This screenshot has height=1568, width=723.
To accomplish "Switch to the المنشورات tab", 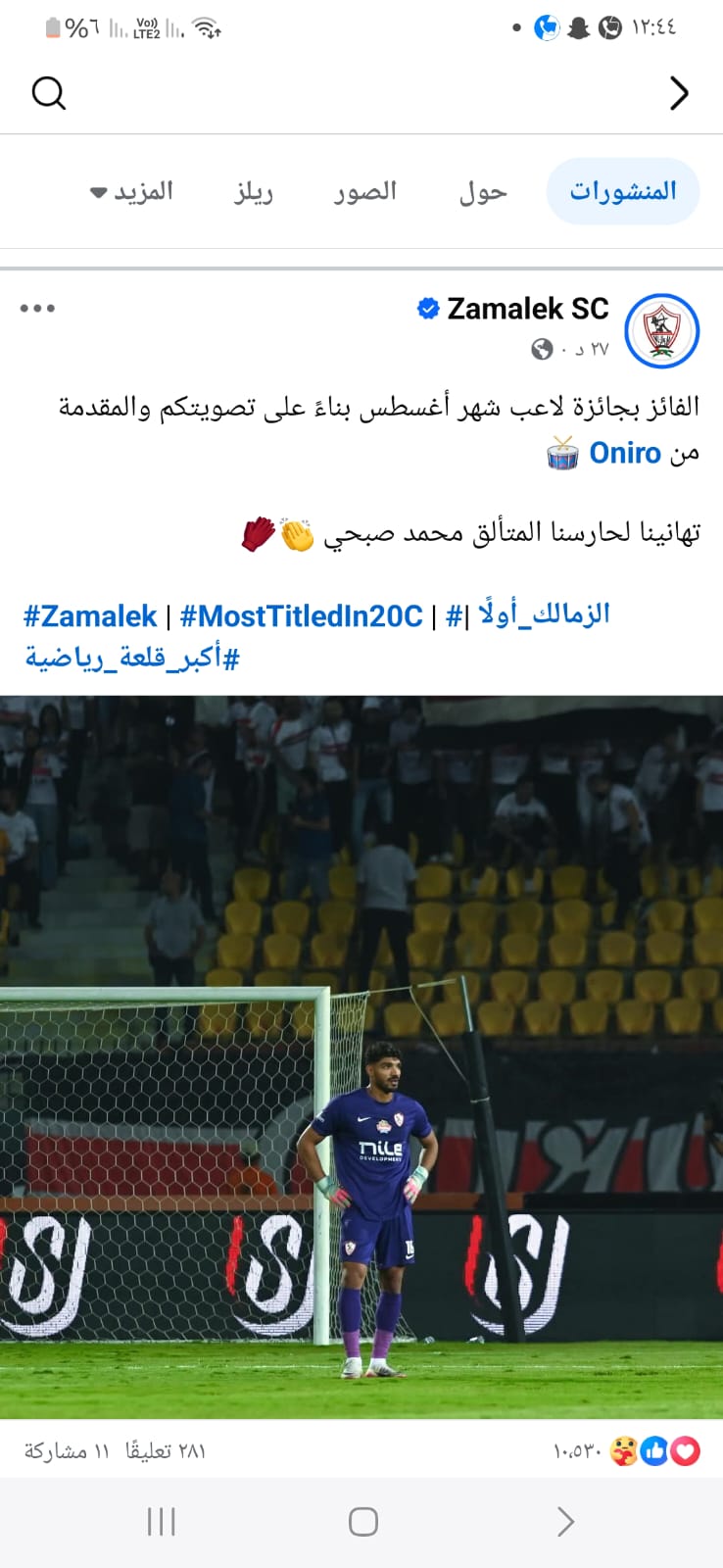I will [x=623, y=191].
